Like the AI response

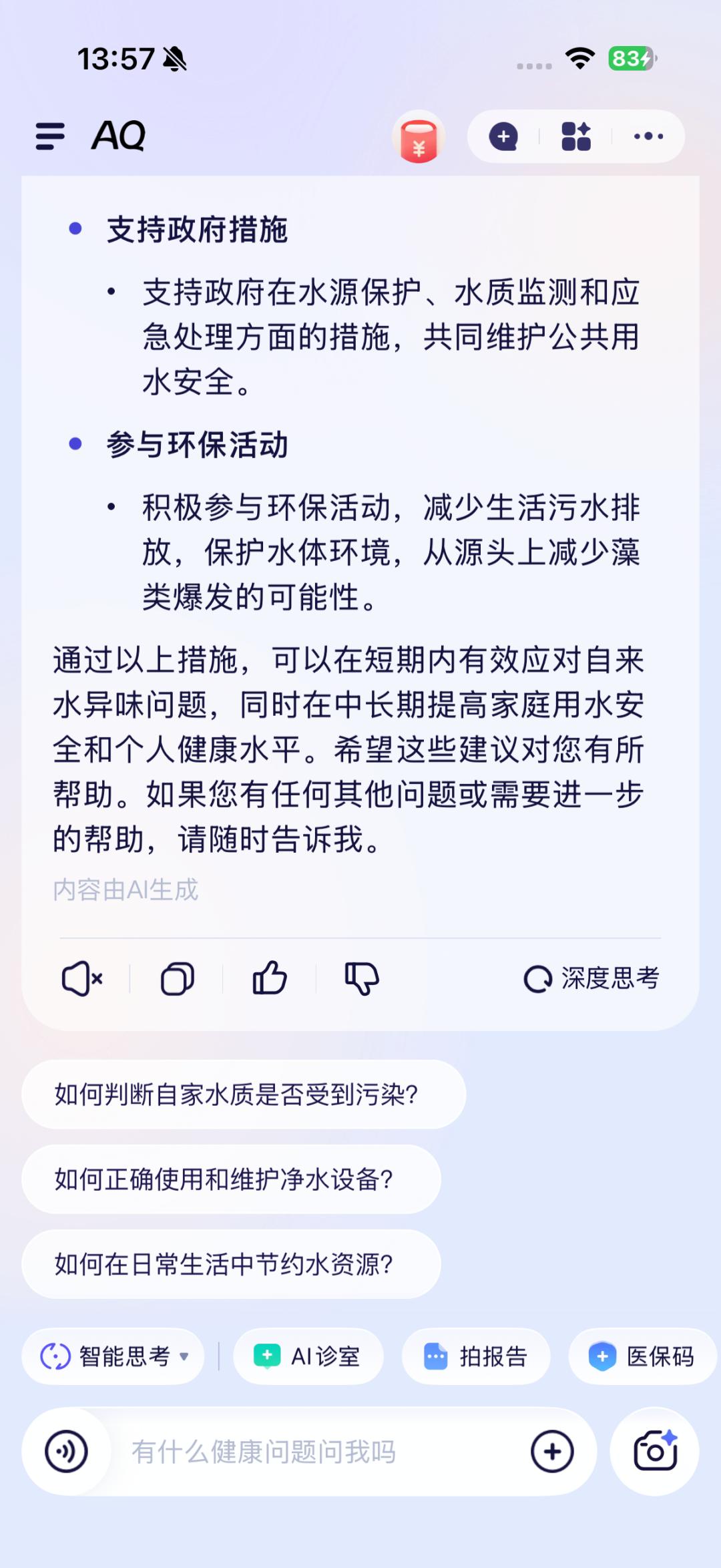[269, 978]
